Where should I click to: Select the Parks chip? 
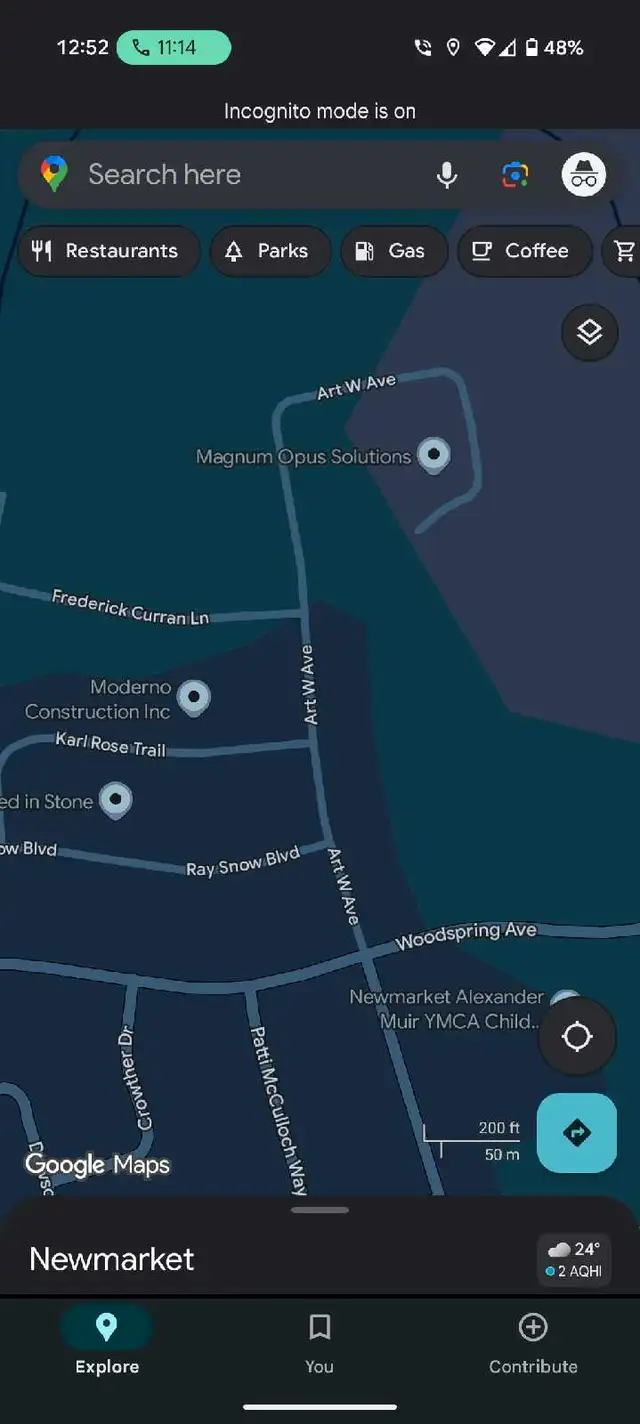pos(269,251)
